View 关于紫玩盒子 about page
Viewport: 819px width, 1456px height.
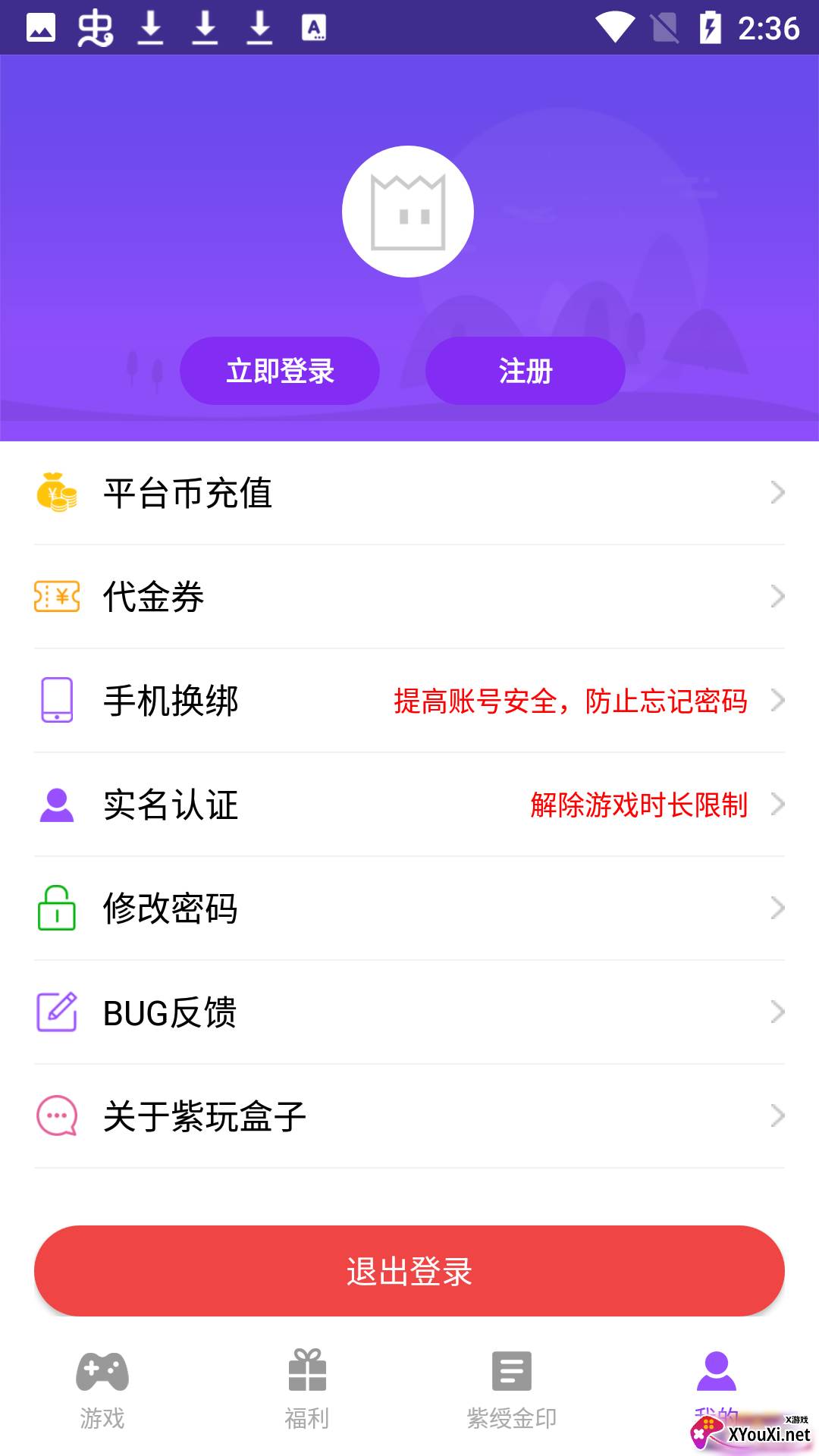pos(409,1116)
